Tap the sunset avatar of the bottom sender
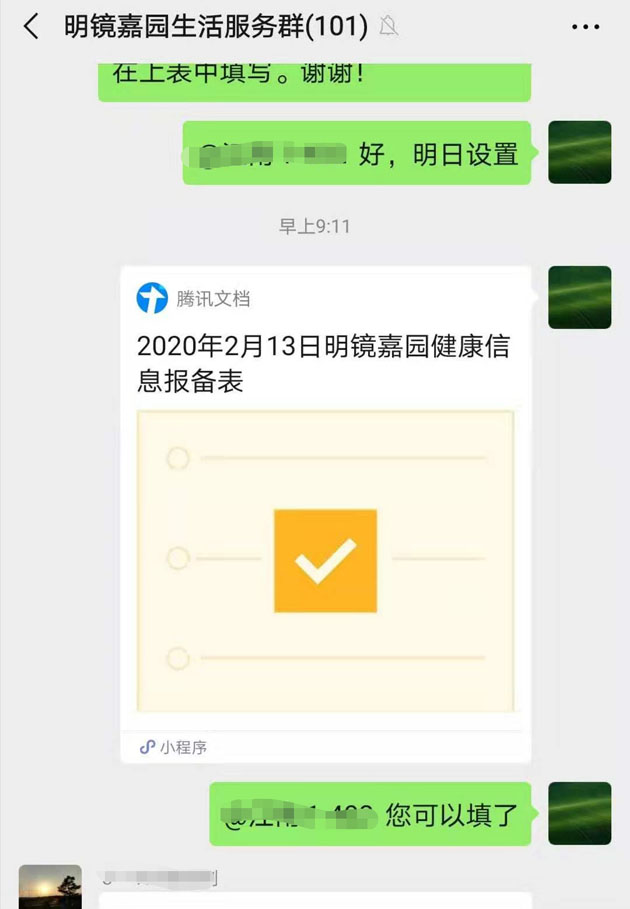The width and height of the screenshot is (630, 909). pyautogui.click(x=50, y=887)
